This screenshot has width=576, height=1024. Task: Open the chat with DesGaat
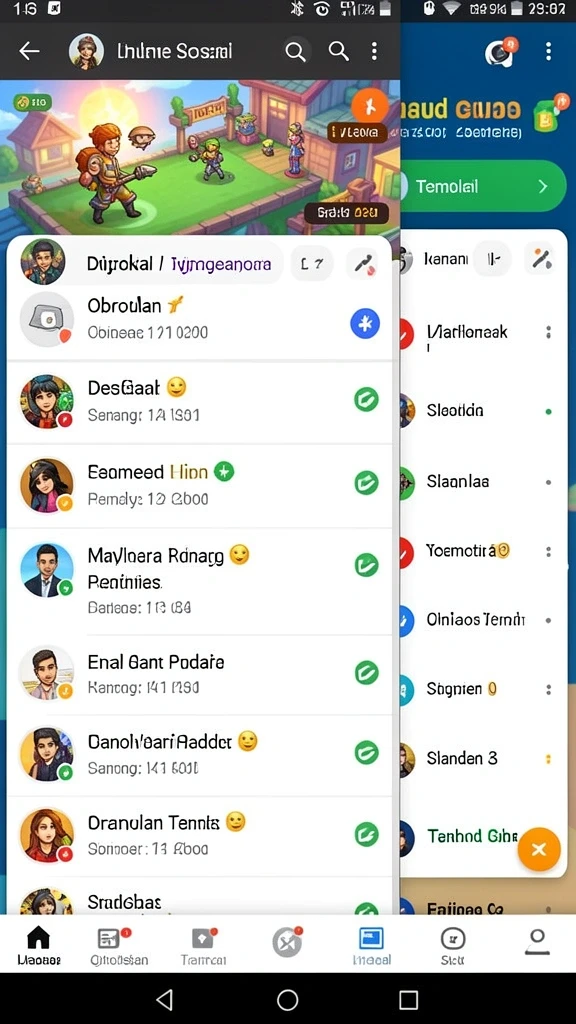coord(200,402)
